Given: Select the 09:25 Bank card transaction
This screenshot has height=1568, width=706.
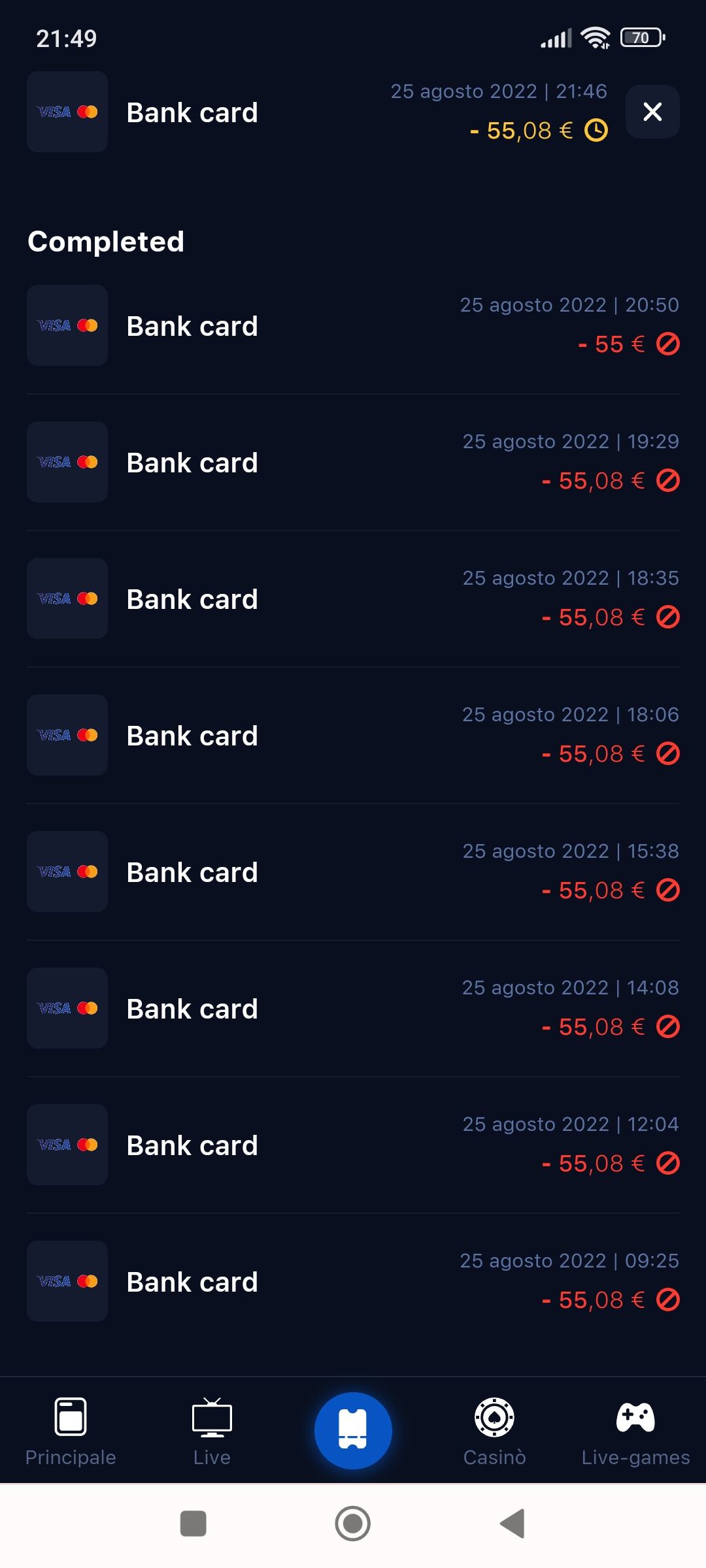Looking at the screenshot, I should (353, 1281).
